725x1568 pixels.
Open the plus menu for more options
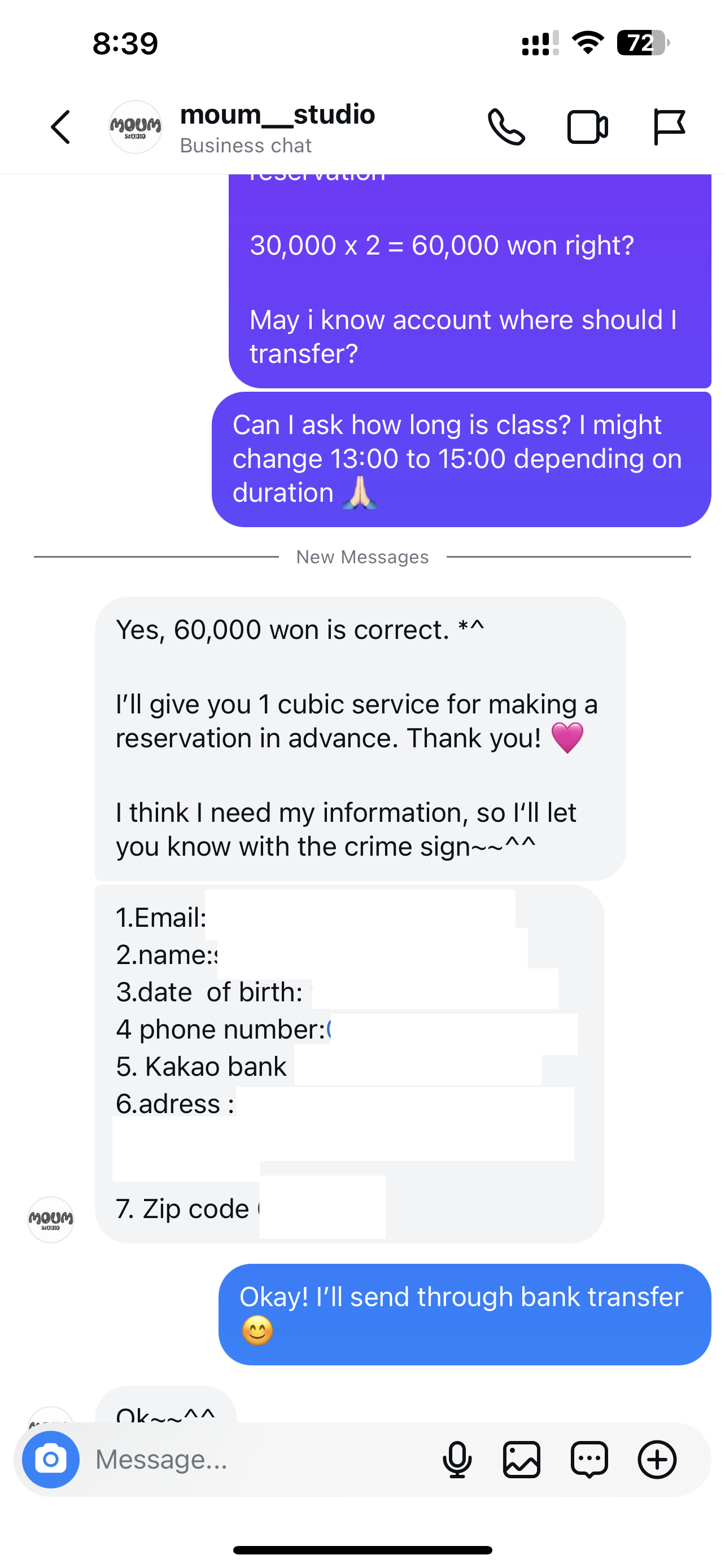tap(657, 1459)
